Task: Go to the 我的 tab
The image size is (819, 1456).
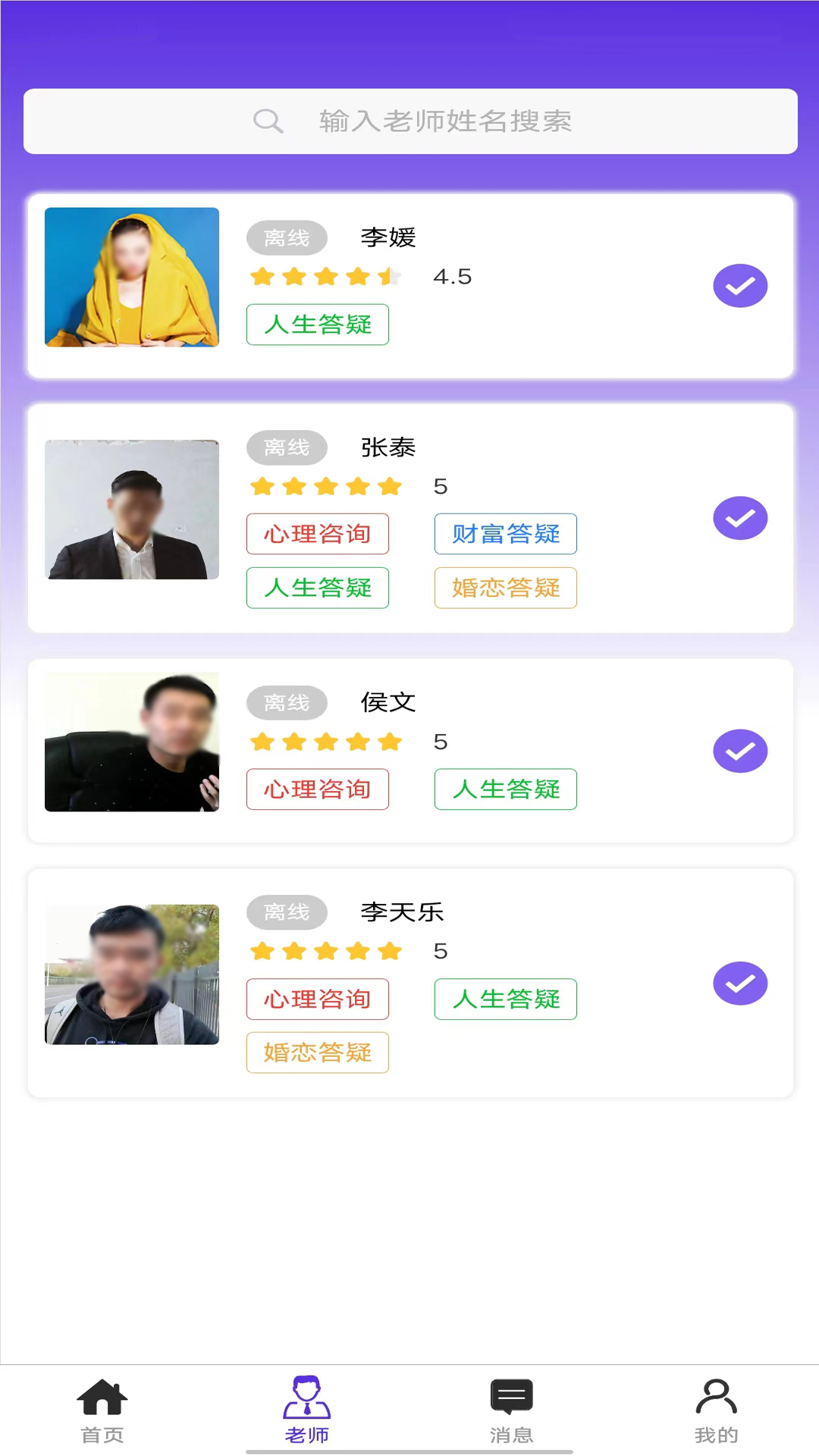Action: tap(716, 1411)
